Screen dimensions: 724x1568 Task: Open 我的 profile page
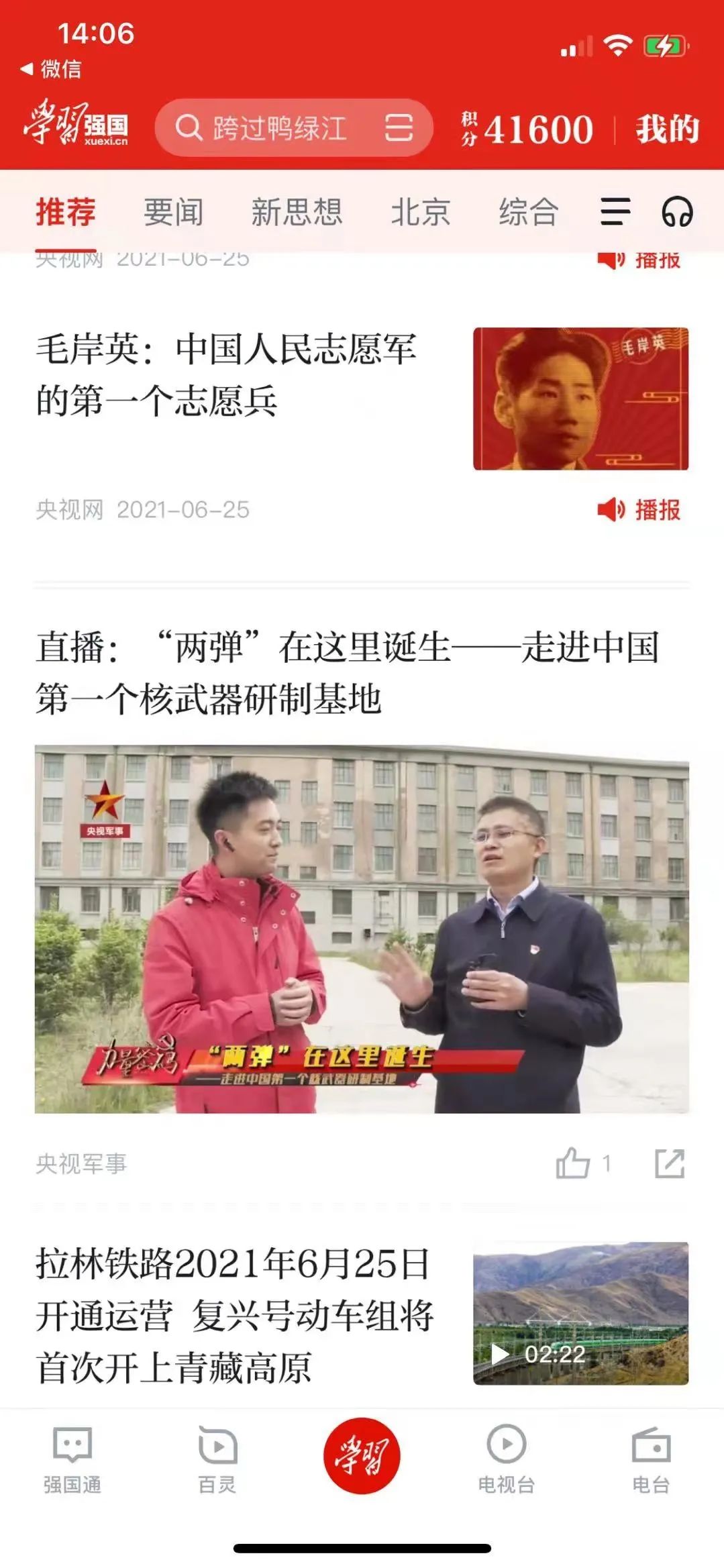pyautogui.click(x=667, y=129)
